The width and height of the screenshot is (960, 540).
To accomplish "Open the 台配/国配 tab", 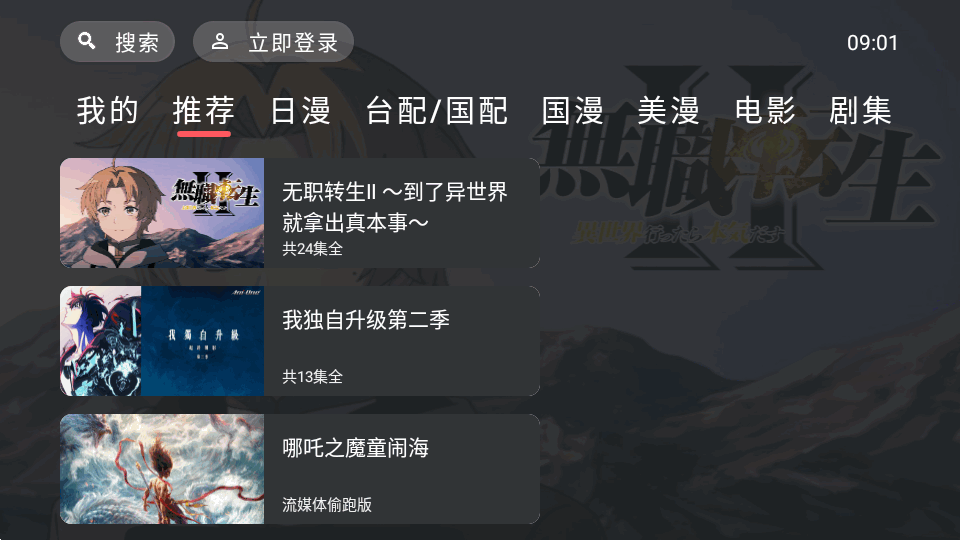I will (x=437, y=110).
